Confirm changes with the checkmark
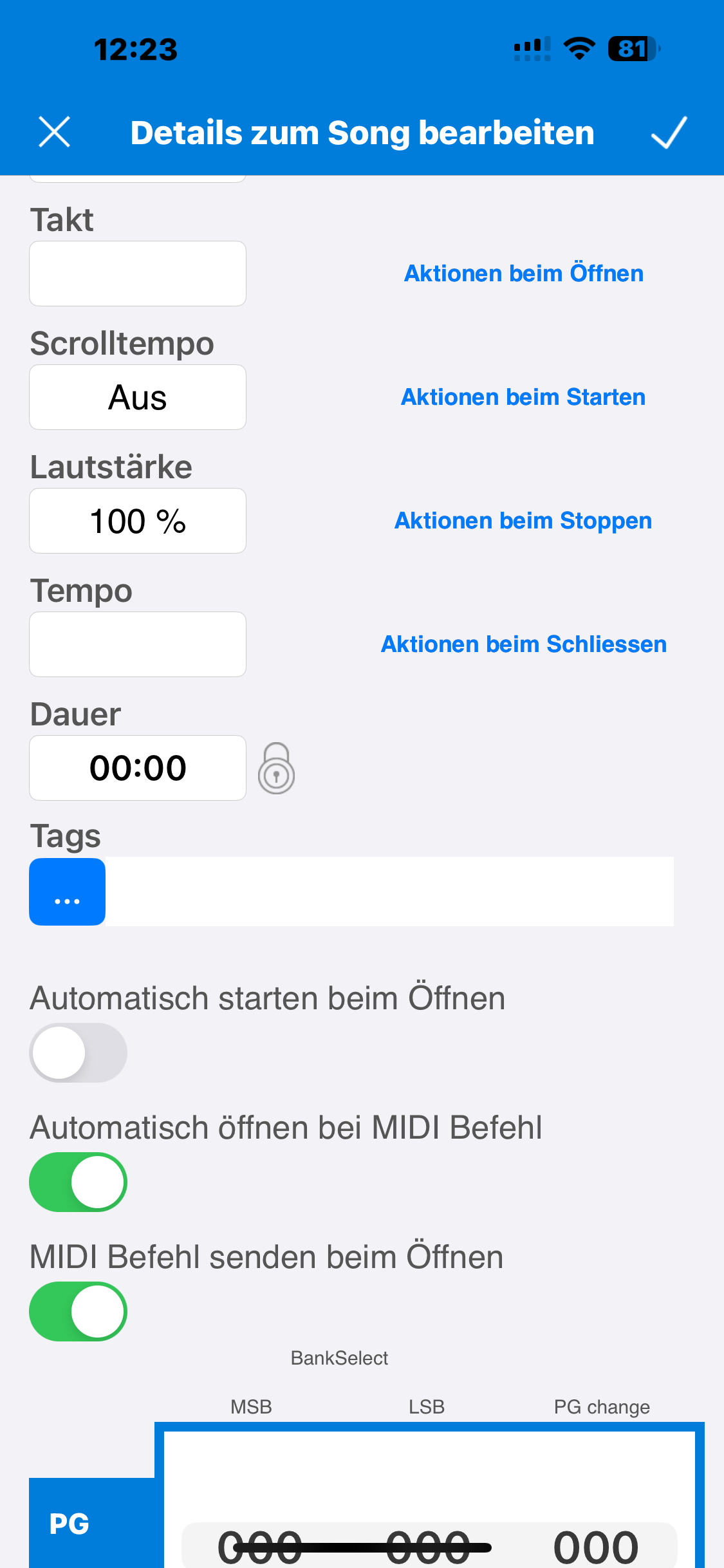The width and height of the screenshot is (724, 1568). 669,132
